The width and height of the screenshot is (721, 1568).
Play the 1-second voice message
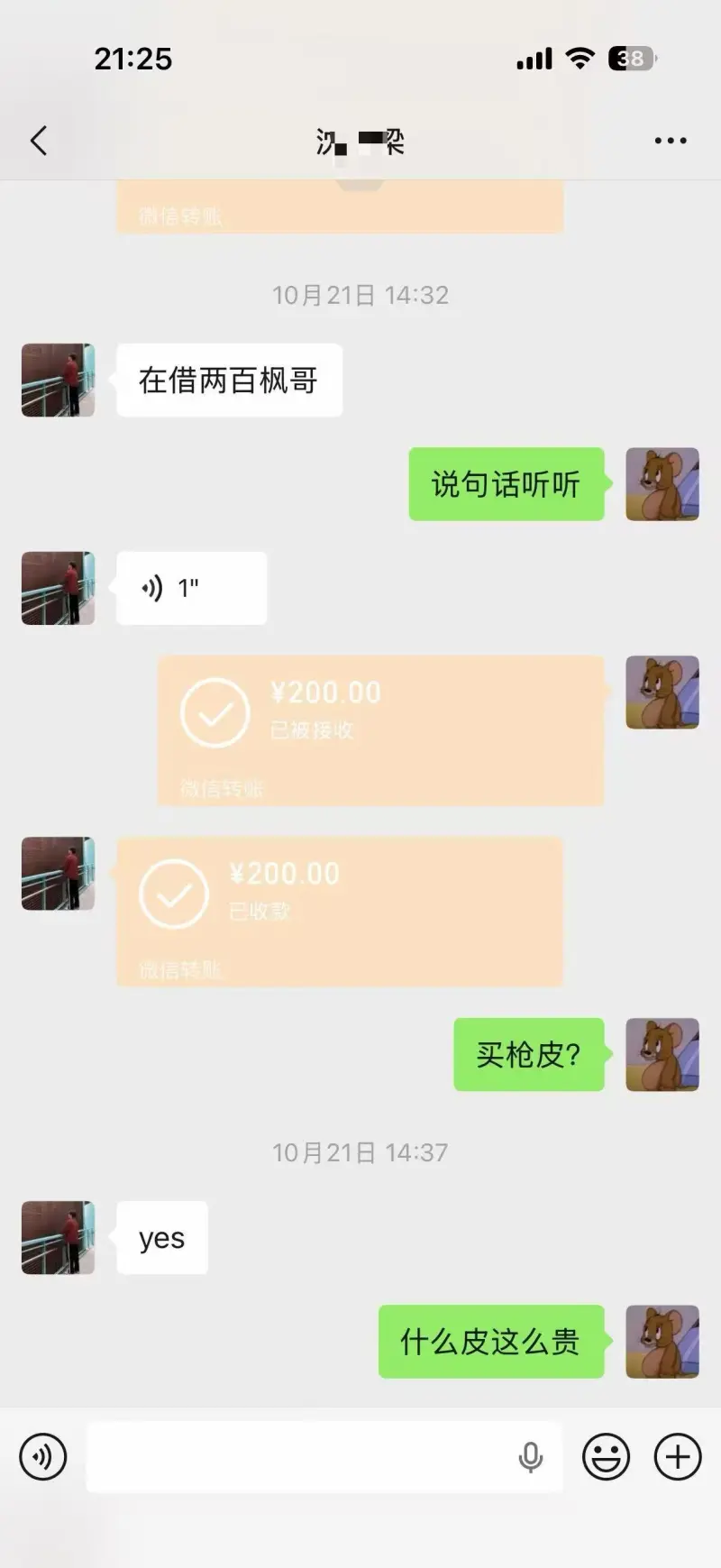[x=191, y=589]
